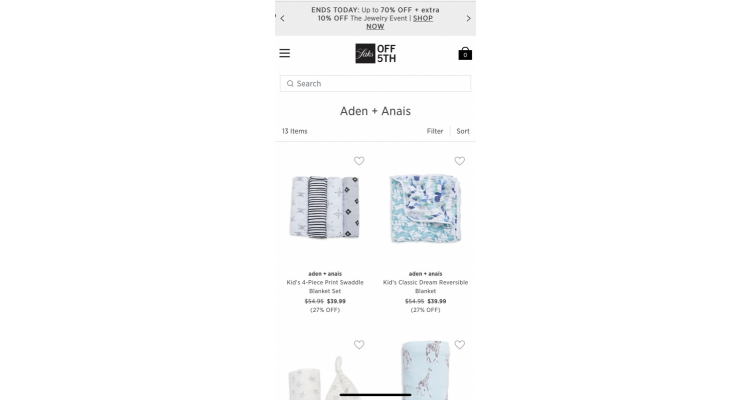Tap the Search field
This screenshot has height=400, width=750.
tap(375, 84)
